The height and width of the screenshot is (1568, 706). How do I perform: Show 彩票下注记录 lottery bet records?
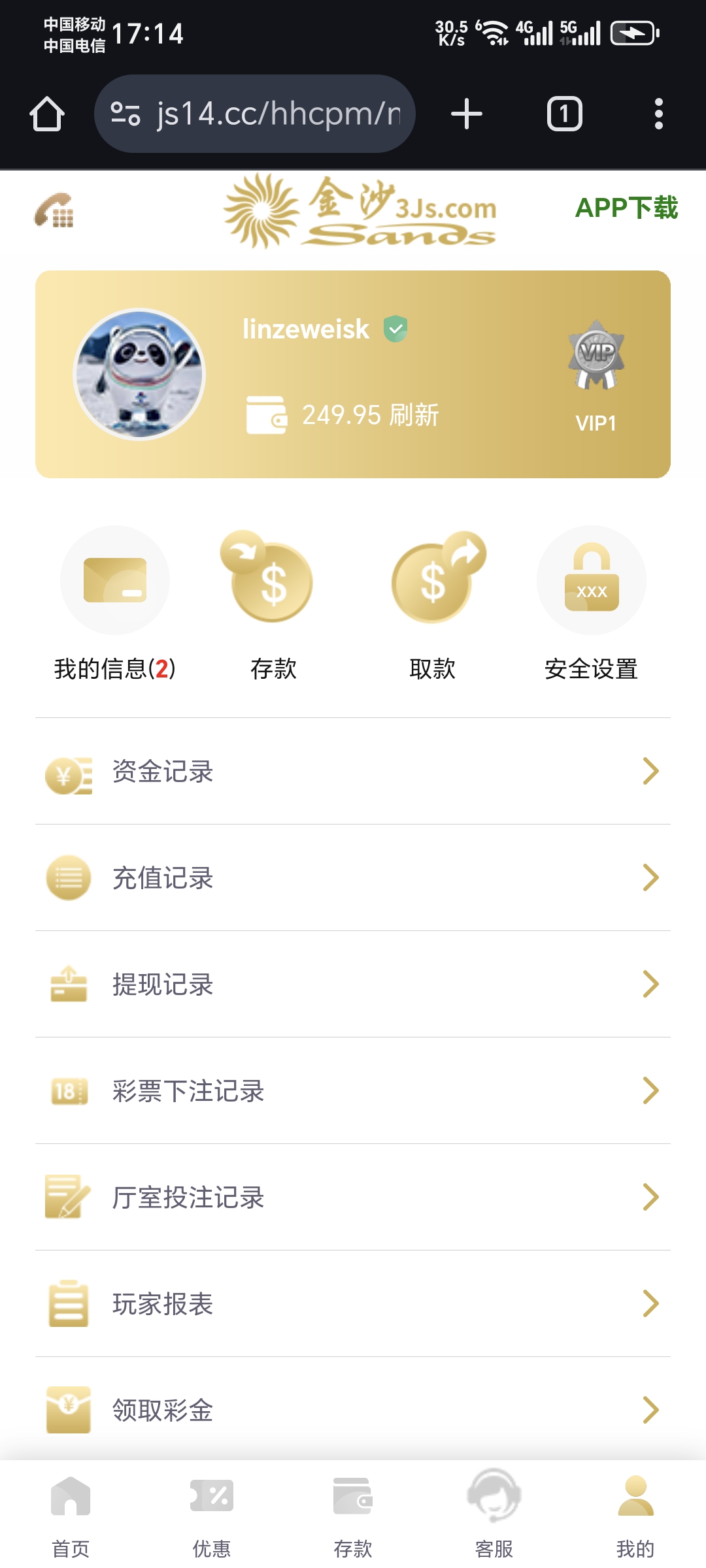353,1091
